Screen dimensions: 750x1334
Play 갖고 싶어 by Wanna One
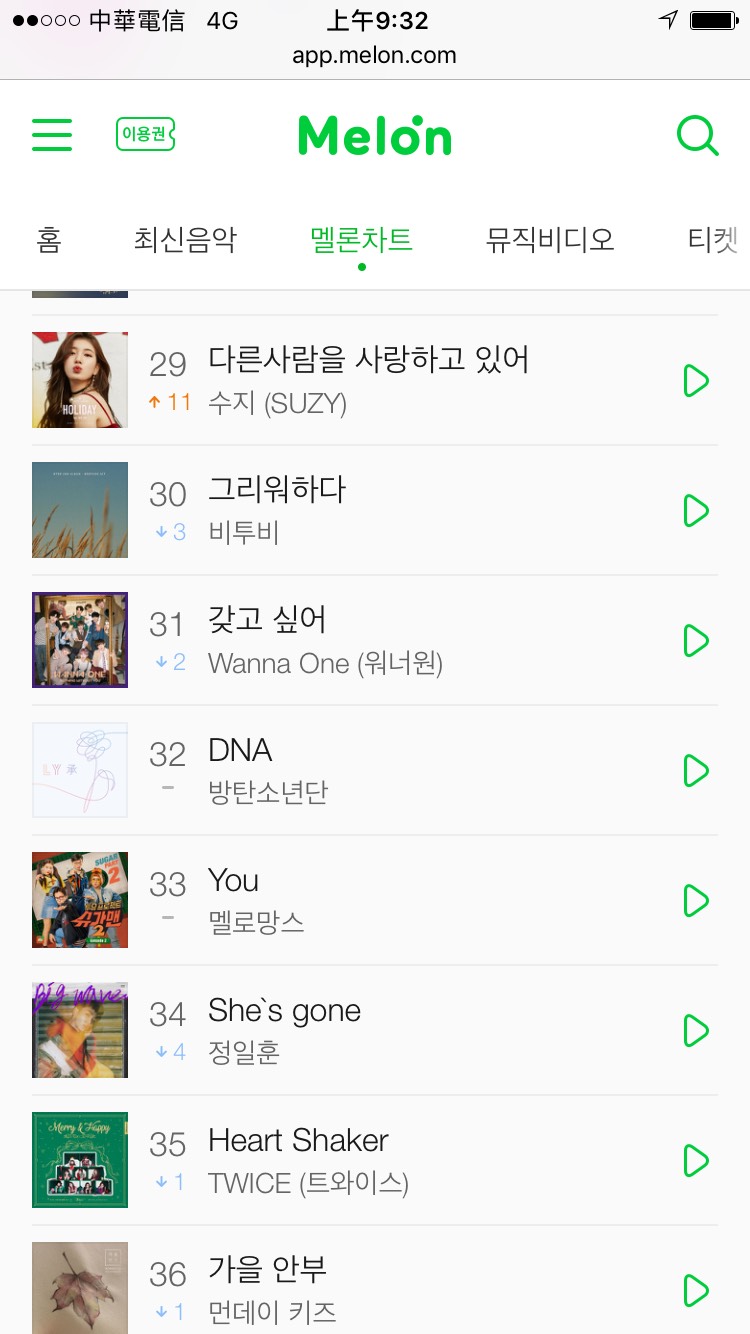coord(696,641)
